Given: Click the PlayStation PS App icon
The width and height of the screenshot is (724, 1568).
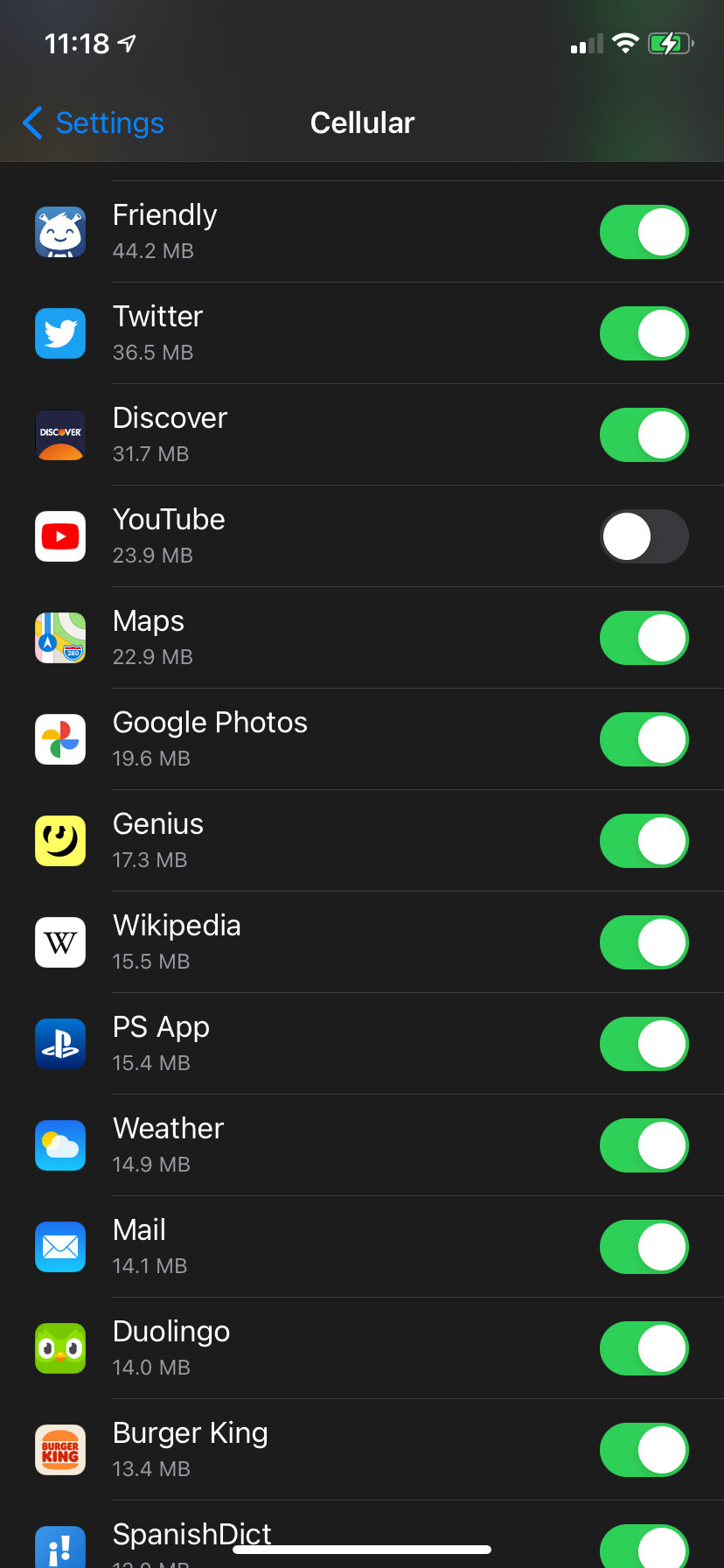Looking at the screenshot, I should pos(59,1044).
